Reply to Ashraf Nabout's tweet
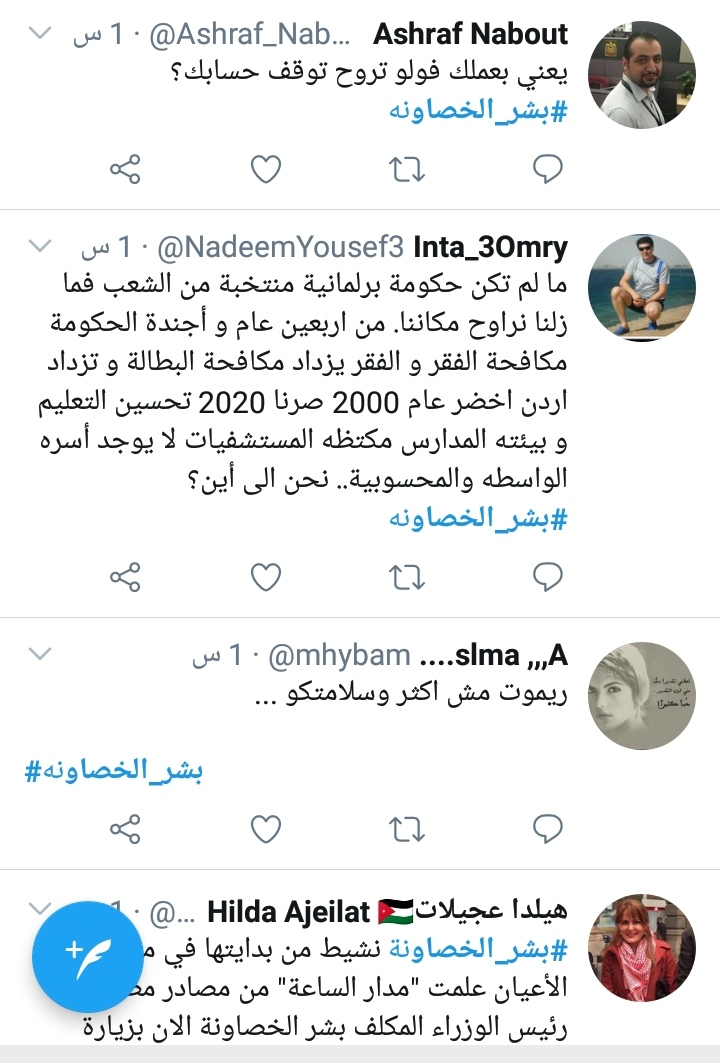Image resolution: width=720 pixels, height=1063 pixels. (547, 169)
